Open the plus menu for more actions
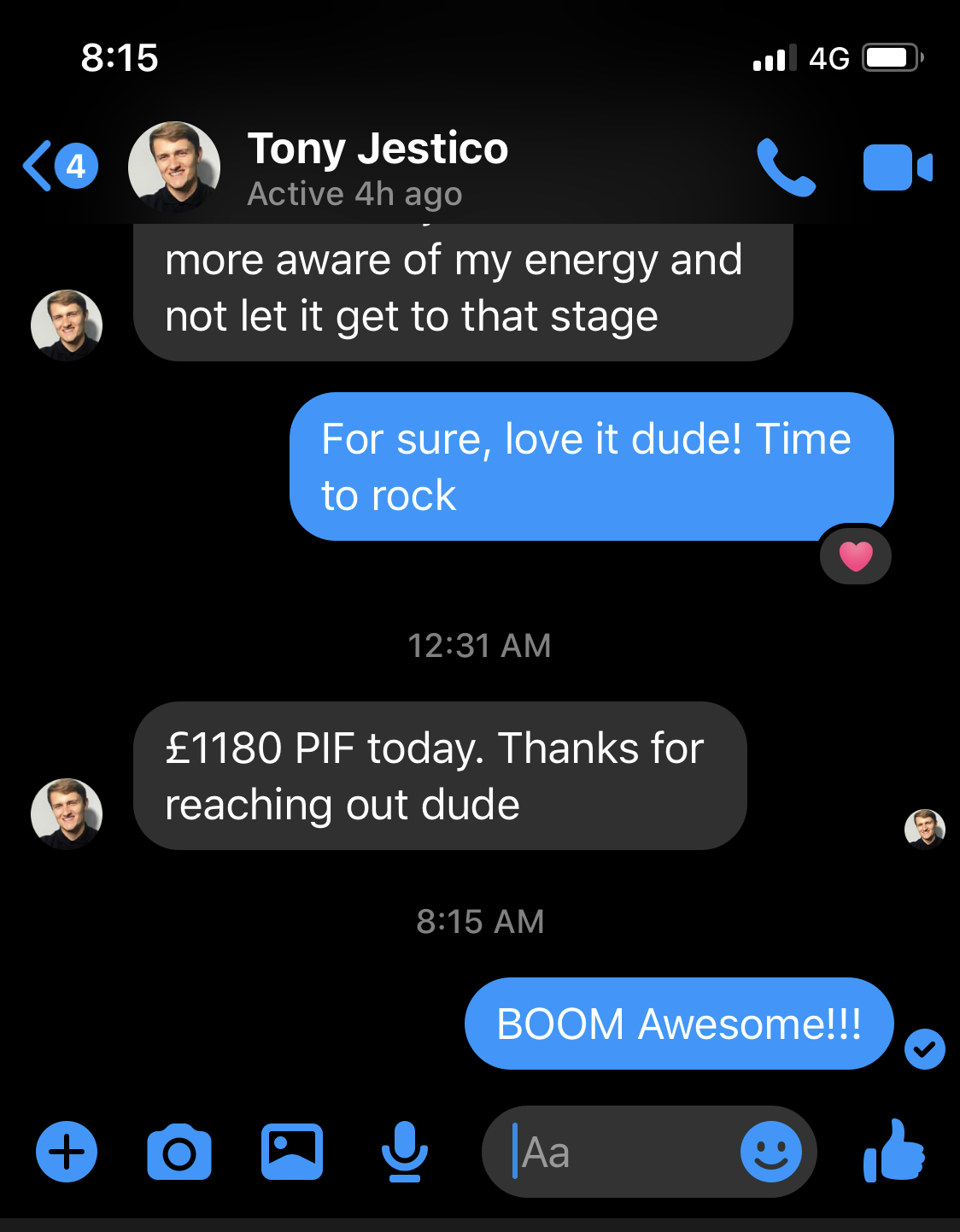Image resolution: width=960 pixels, height=1232 pixels. point(67,1152)
